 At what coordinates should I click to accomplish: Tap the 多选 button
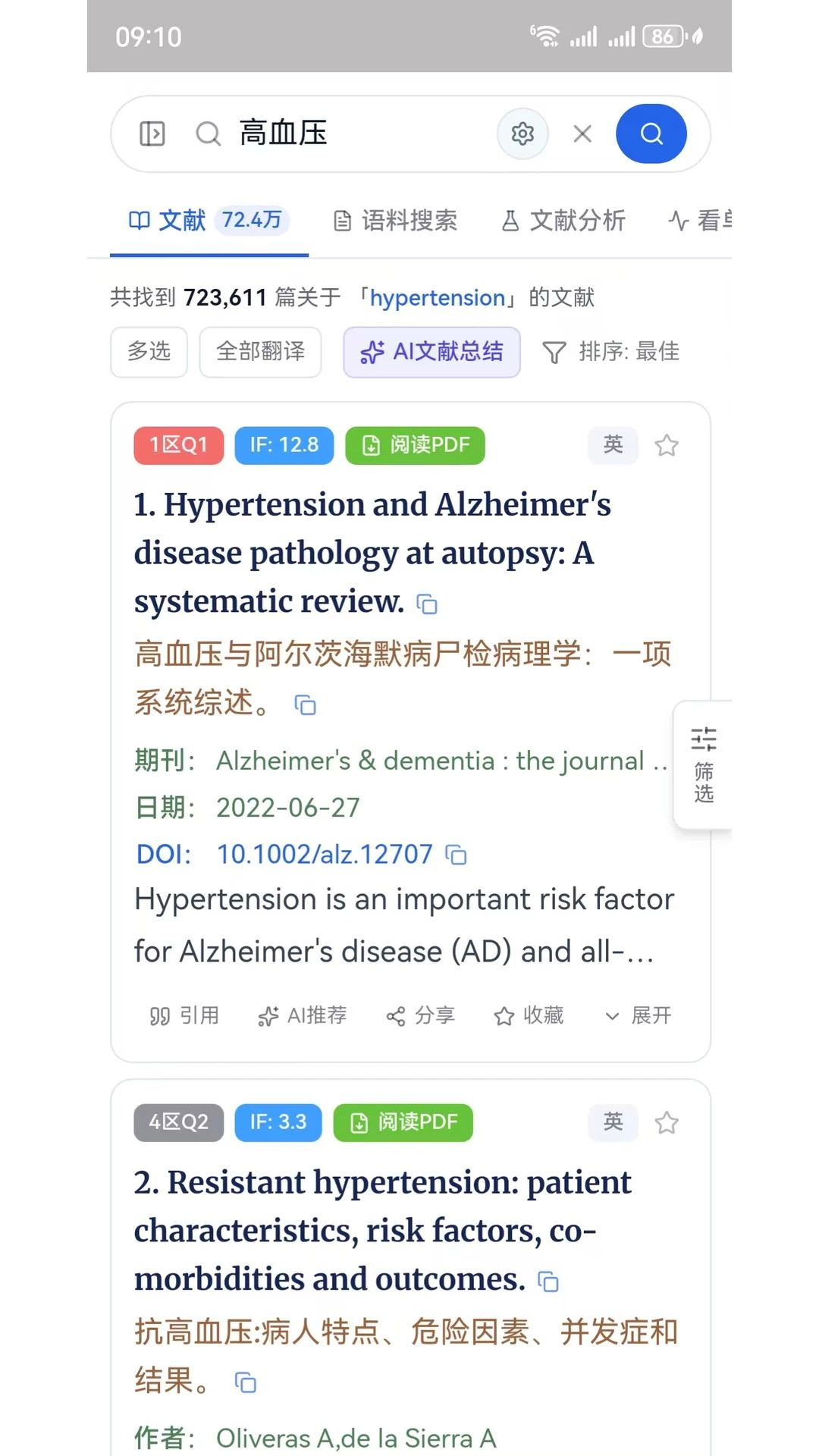(x=149, y=352)
